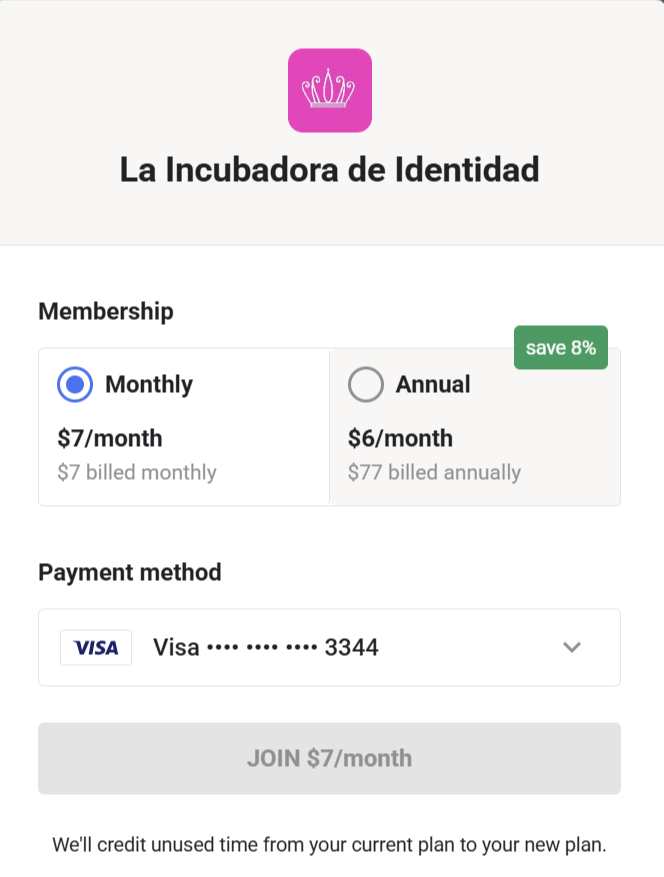Choose the Annual membership plan
Image resolution: width=664 pixels, height=877 pixels.
(x=366, y=385)
